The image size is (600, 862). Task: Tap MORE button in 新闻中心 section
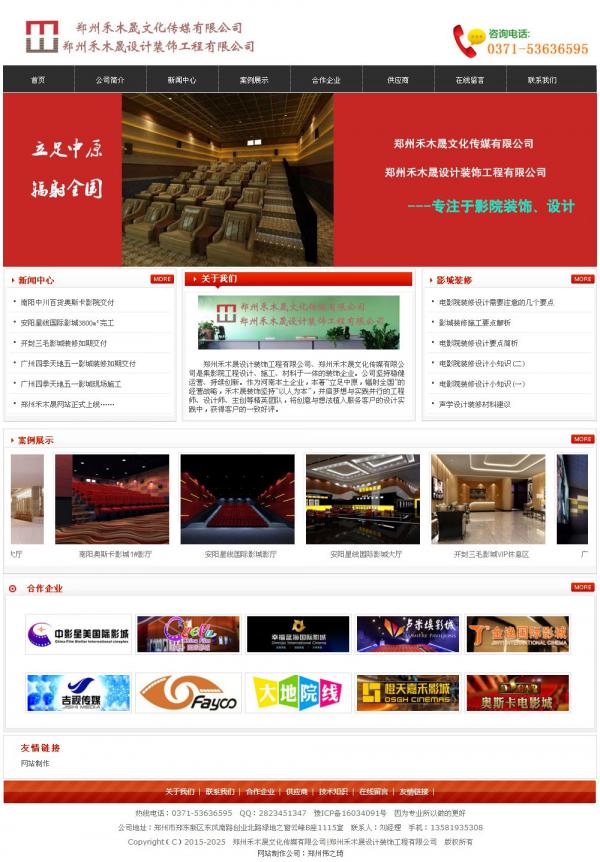[x=162, y=279]
